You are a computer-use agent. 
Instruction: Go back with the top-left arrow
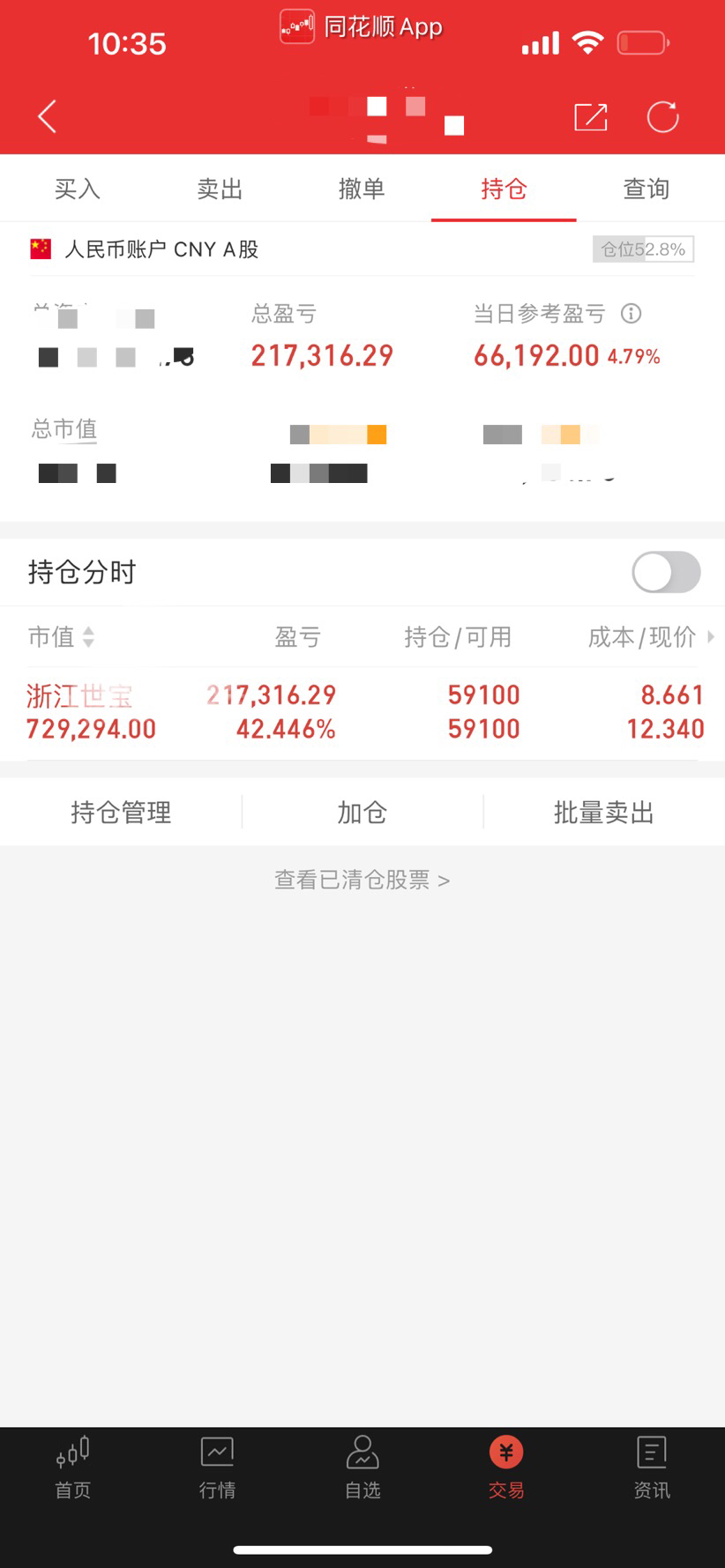point(48,116)
